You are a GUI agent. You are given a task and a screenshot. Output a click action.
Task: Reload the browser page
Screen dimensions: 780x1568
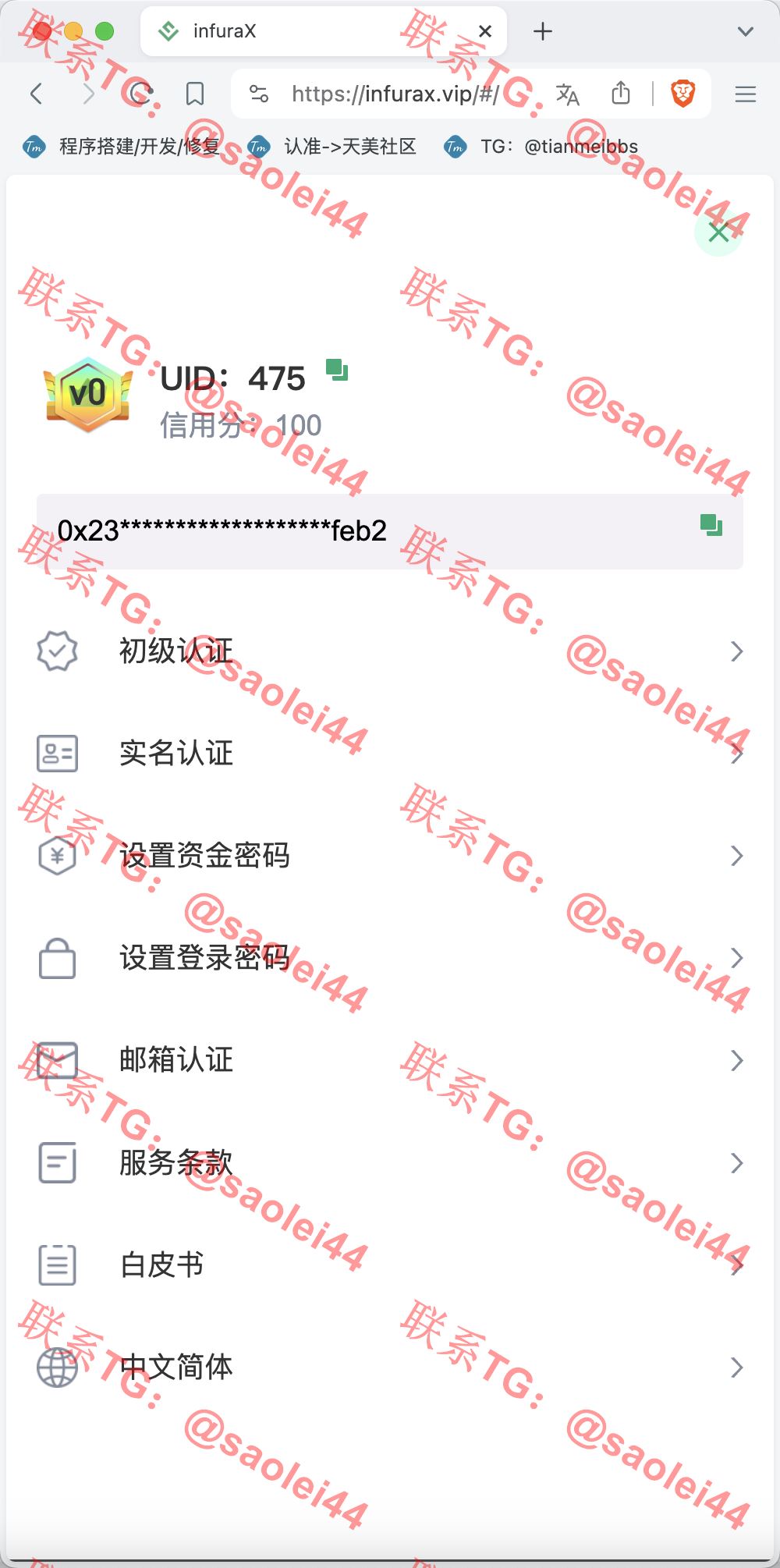(x=141, y=94)
